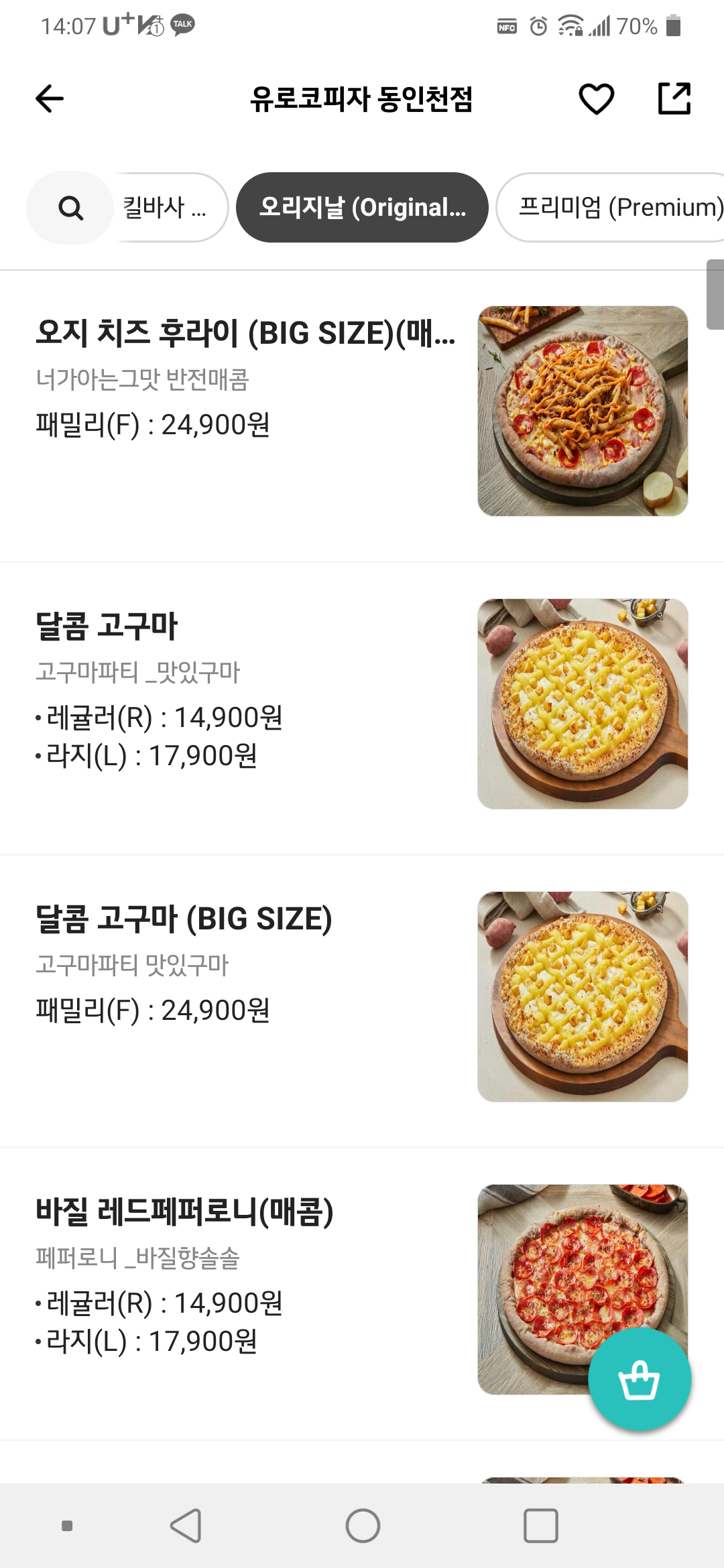Select the 오리지날 (Original) category tab

[362, 208]
